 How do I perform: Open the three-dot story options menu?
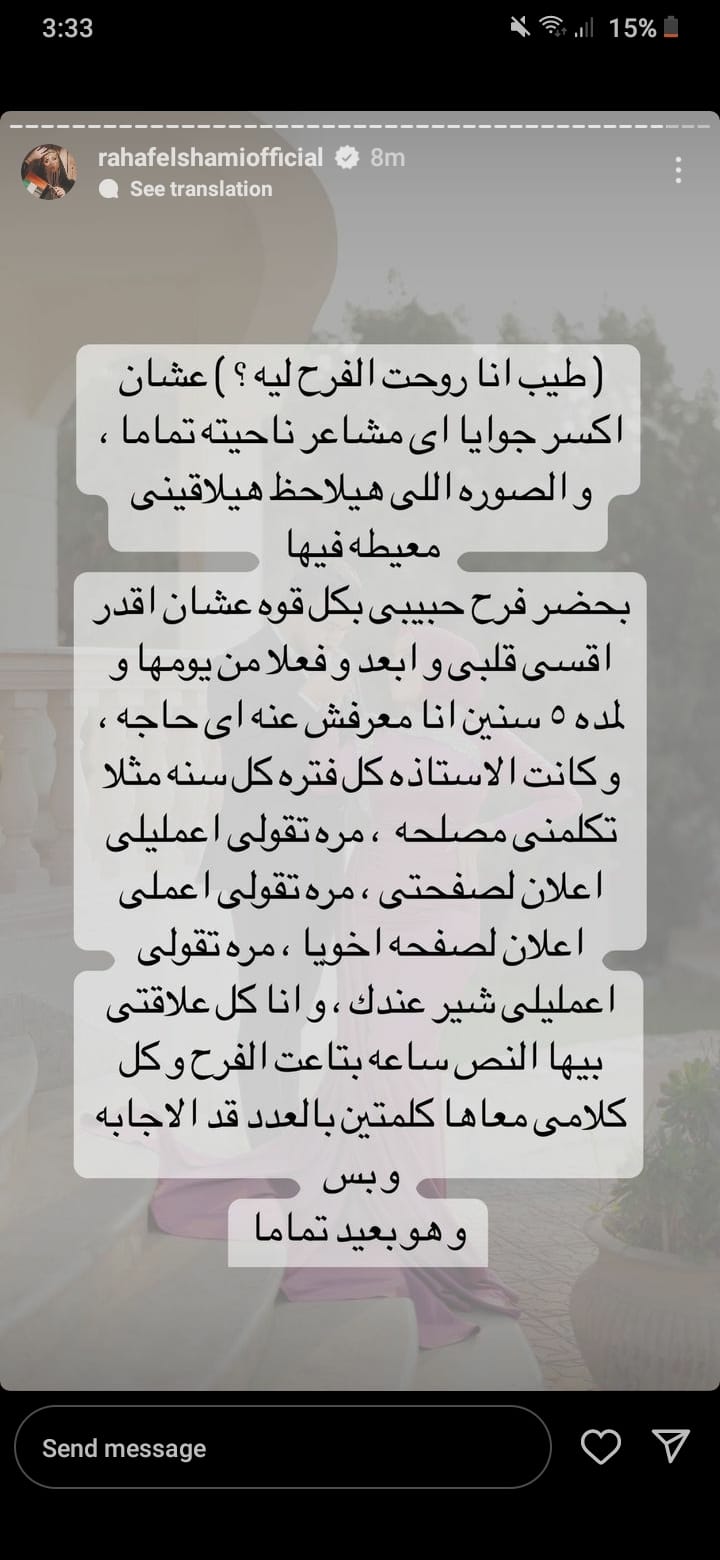[678, 170]
